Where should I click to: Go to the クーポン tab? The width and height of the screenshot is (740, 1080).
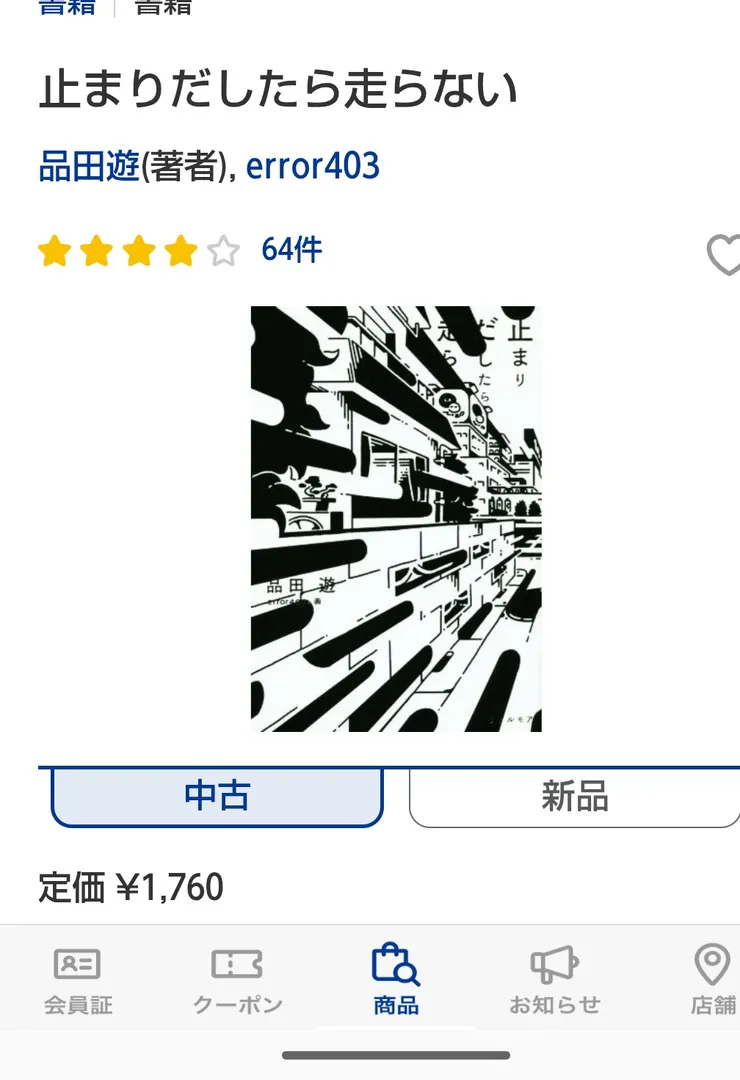[x=237, y=981]
